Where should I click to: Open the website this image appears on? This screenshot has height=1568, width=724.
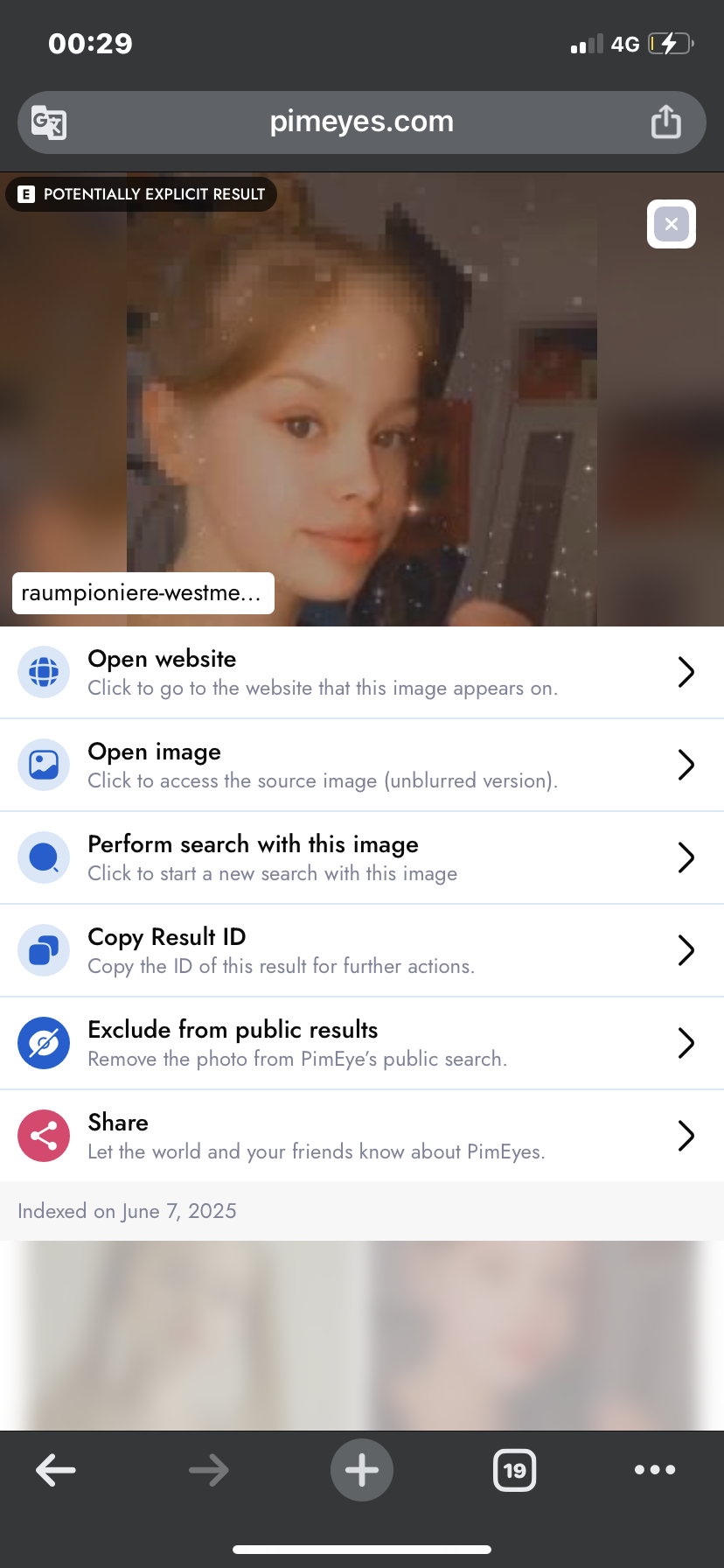tap(362, 672)
